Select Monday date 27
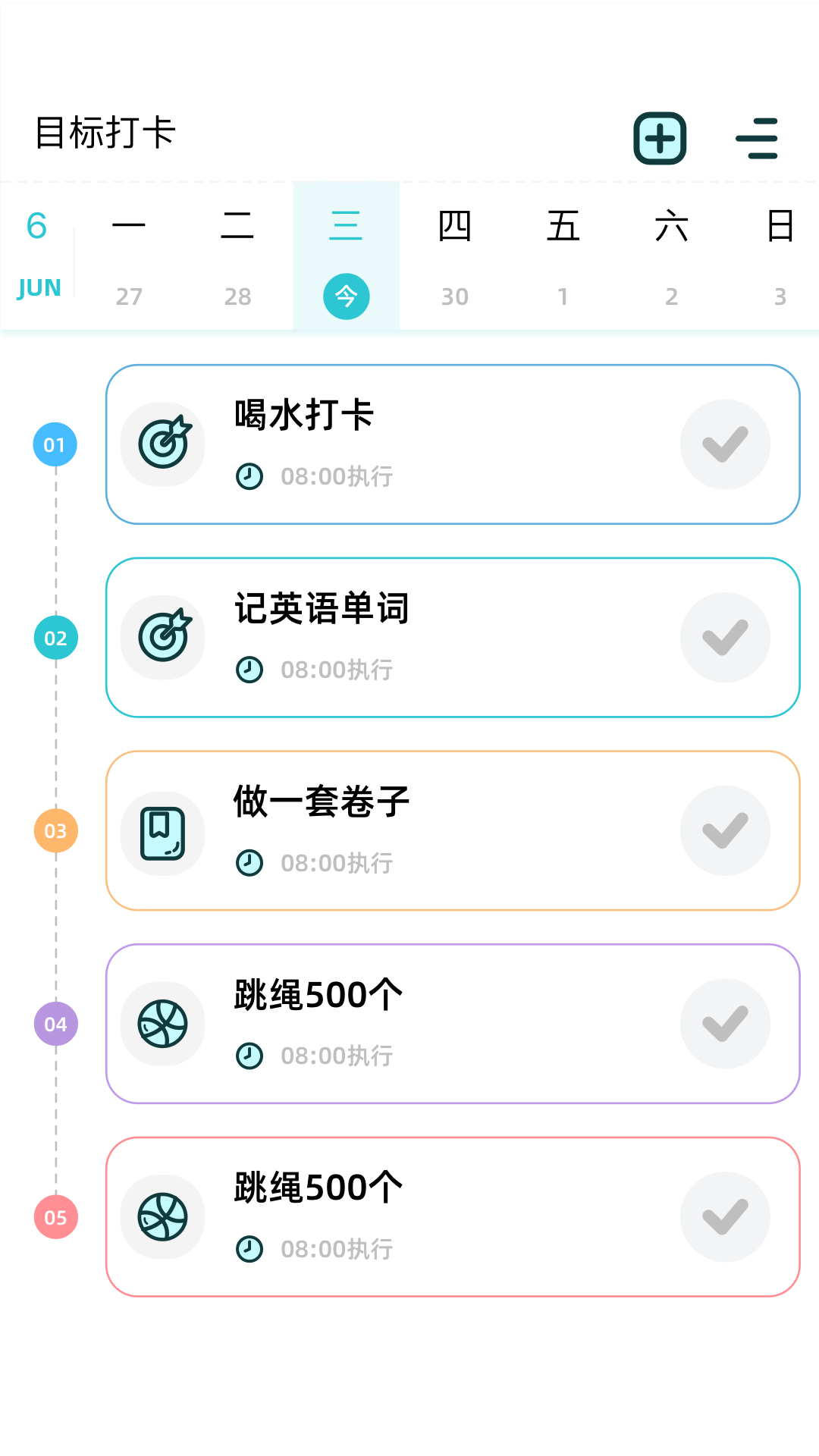This screenshot has width=819, height=1456. [130, 296]
